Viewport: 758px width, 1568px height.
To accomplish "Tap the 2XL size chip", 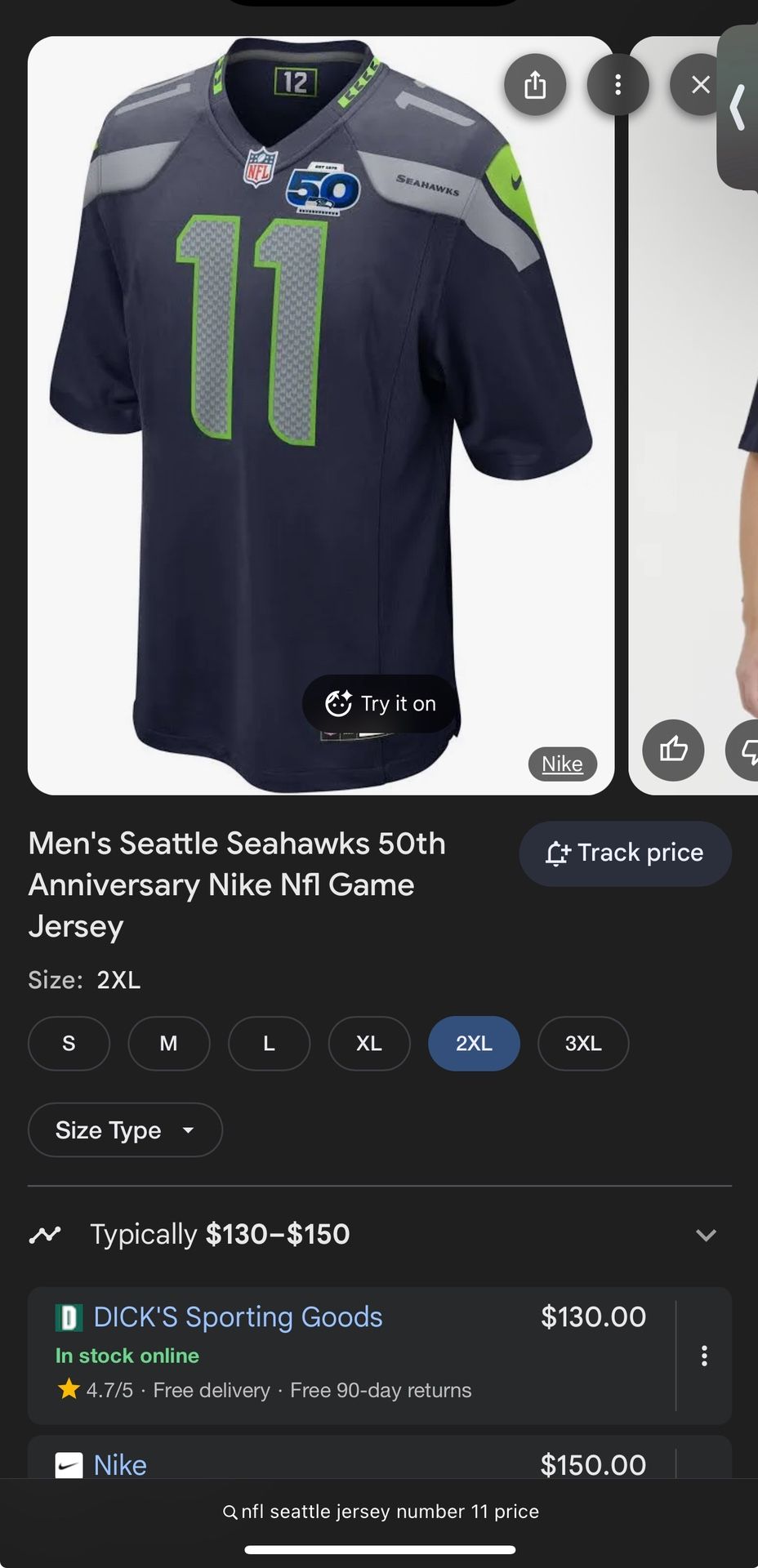I will pos(474,1043).
